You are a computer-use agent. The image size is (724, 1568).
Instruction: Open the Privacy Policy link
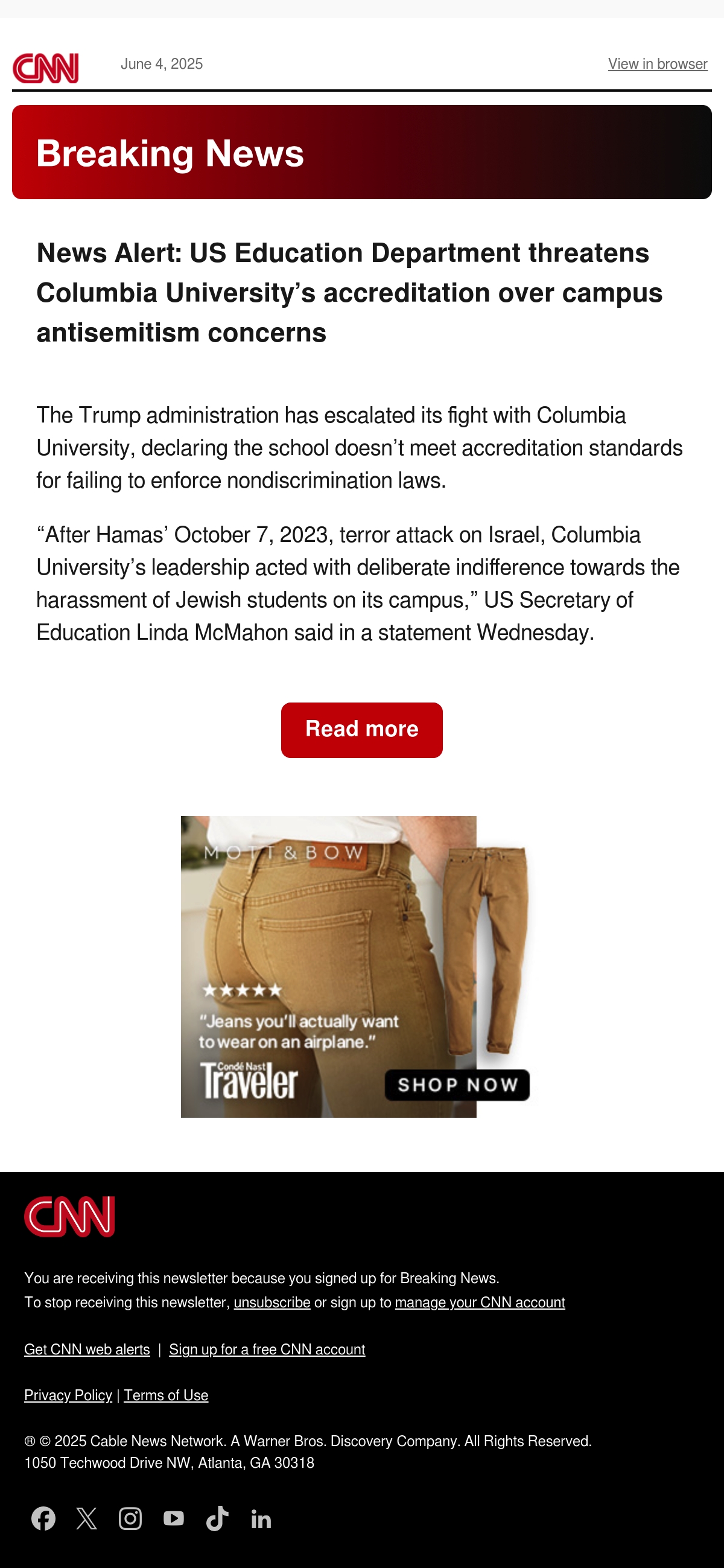(68, 1395)
